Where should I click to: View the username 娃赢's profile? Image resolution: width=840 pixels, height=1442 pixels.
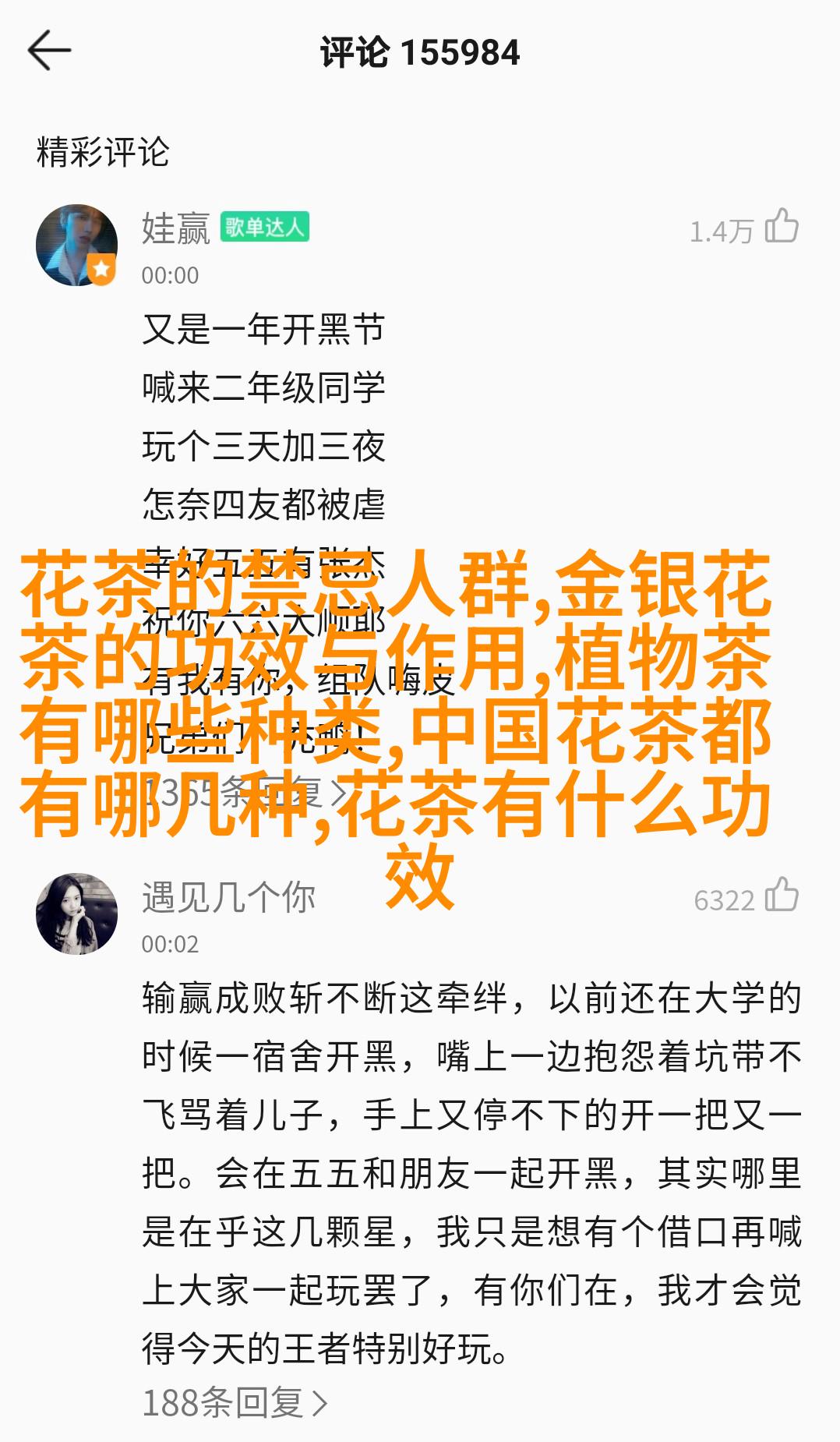click(x=176, y=228)
